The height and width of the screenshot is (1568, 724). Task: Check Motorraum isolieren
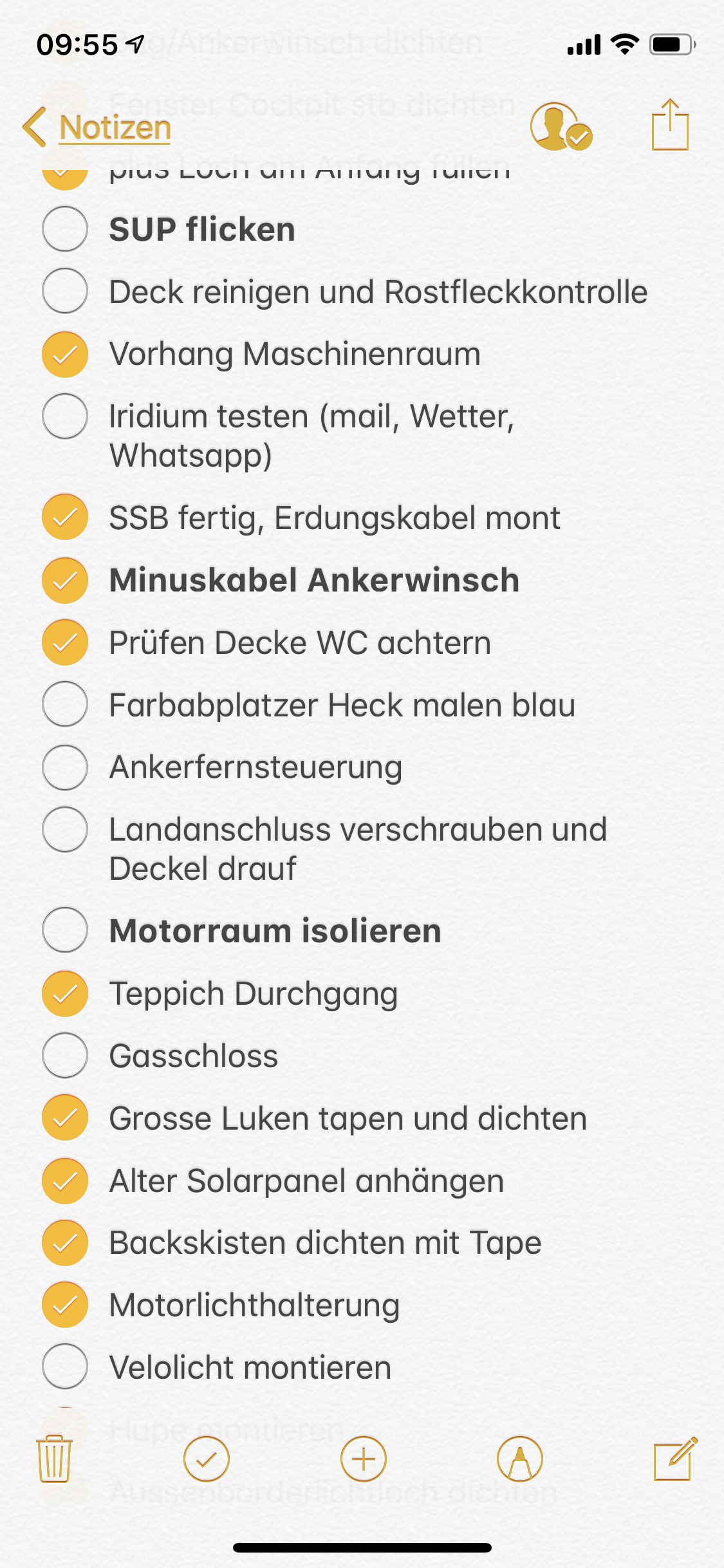[65, 930]
